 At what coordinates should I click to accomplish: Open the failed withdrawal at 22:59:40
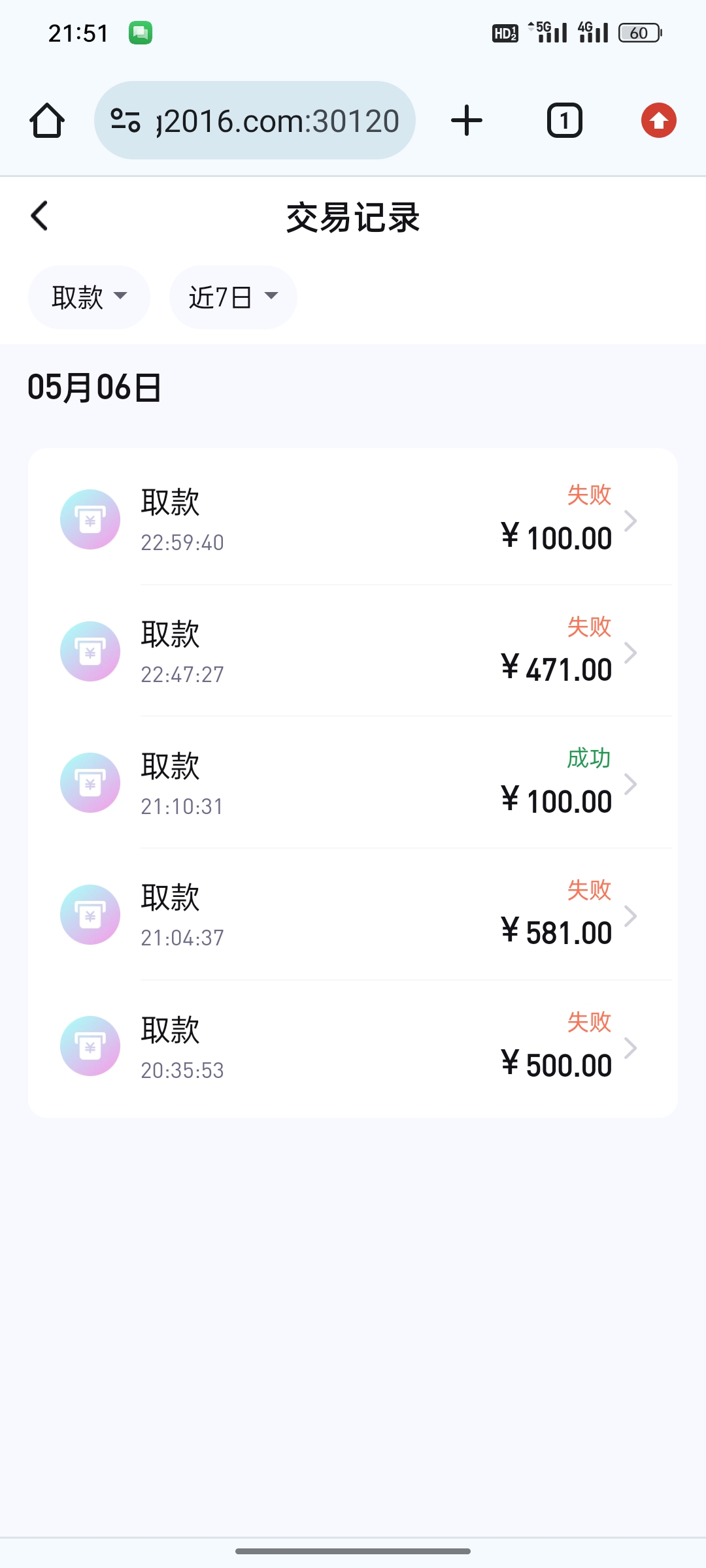point(353,520)
